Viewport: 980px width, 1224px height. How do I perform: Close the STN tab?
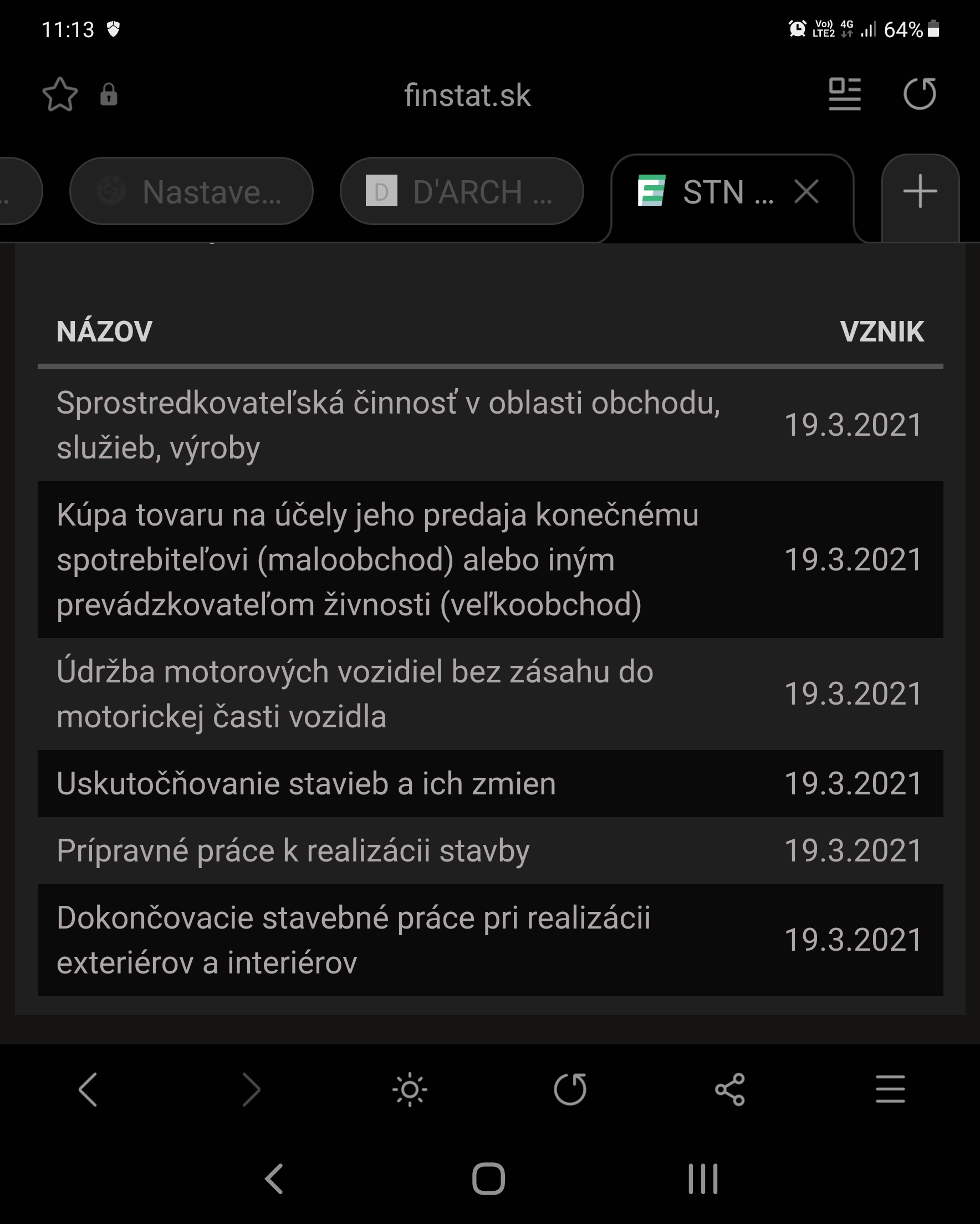coord(807,191)
